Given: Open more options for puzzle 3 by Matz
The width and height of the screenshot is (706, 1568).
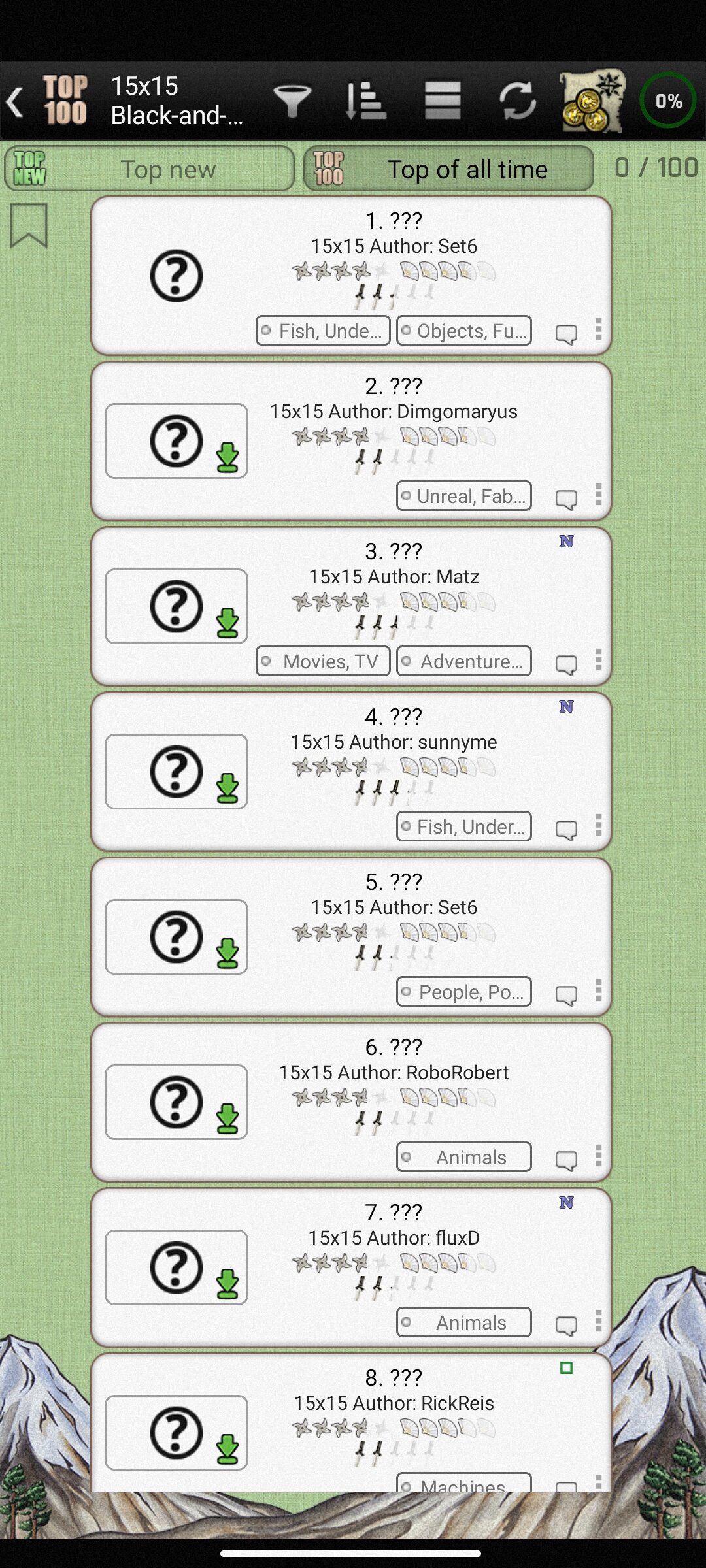Looking at the screenshot, I should [598, 660].
